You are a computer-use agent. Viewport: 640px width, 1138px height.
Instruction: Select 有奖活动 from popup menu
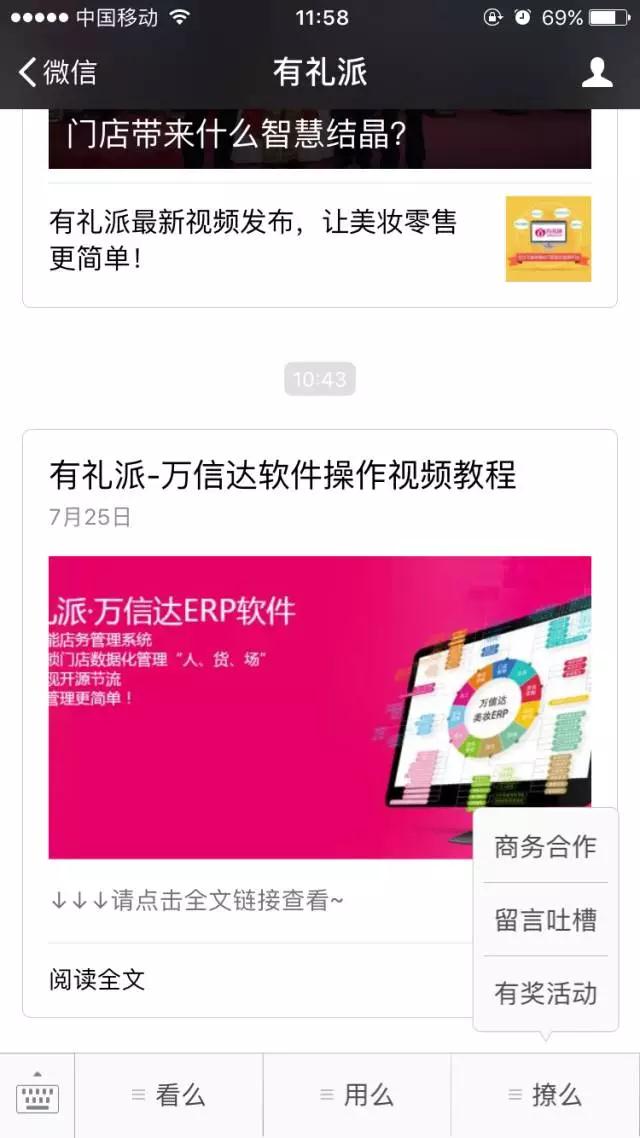click(x=545, y=993)
